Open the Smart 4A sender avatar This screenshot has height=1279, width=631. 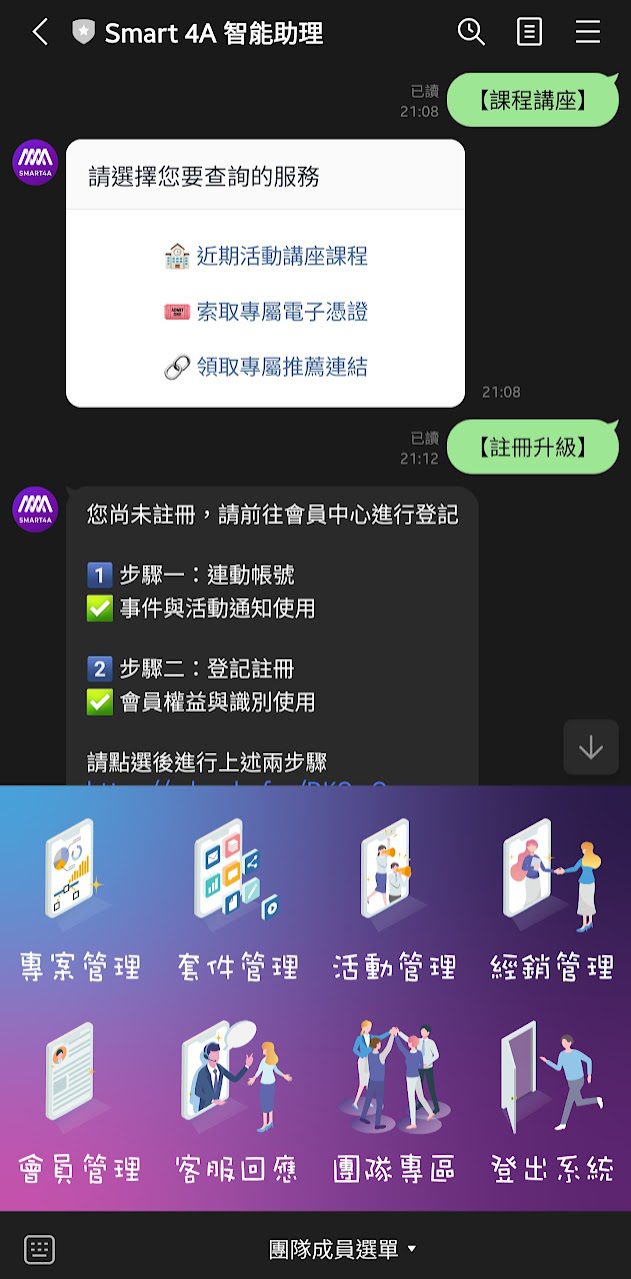[x=35, y=162]
